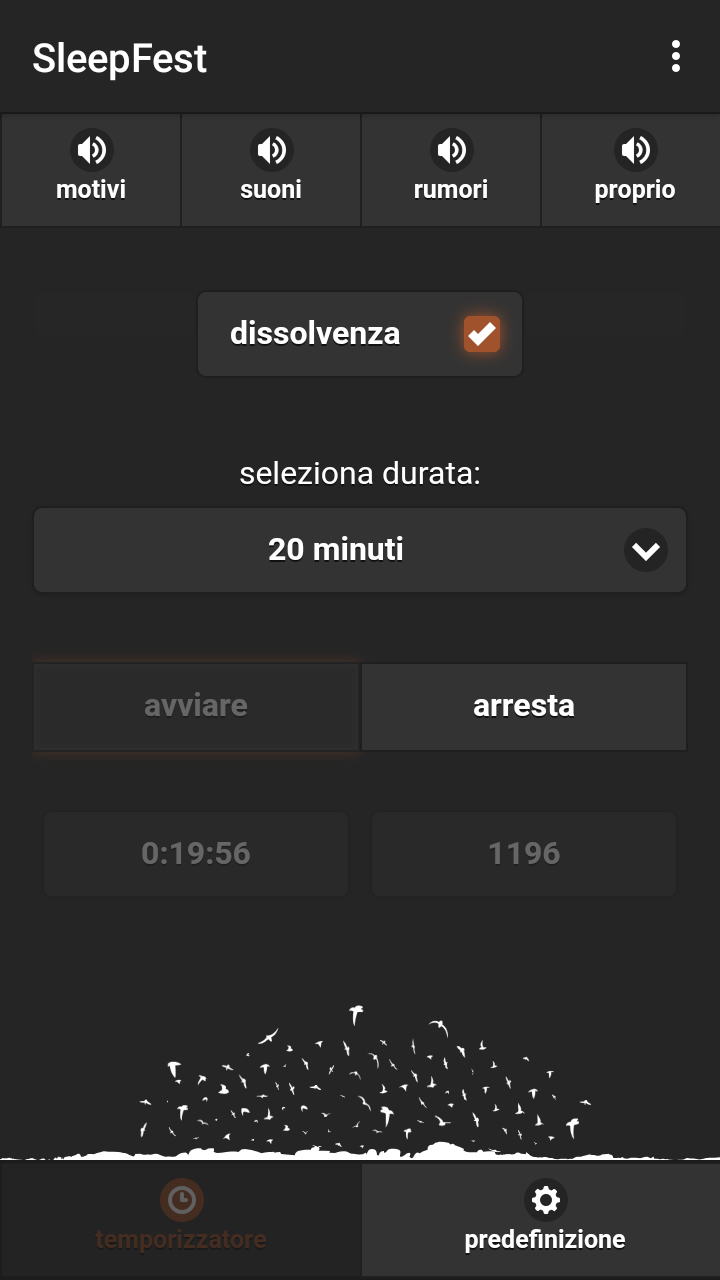Tap the arresta button
The image size is (720, 1280).
[524, 706]
